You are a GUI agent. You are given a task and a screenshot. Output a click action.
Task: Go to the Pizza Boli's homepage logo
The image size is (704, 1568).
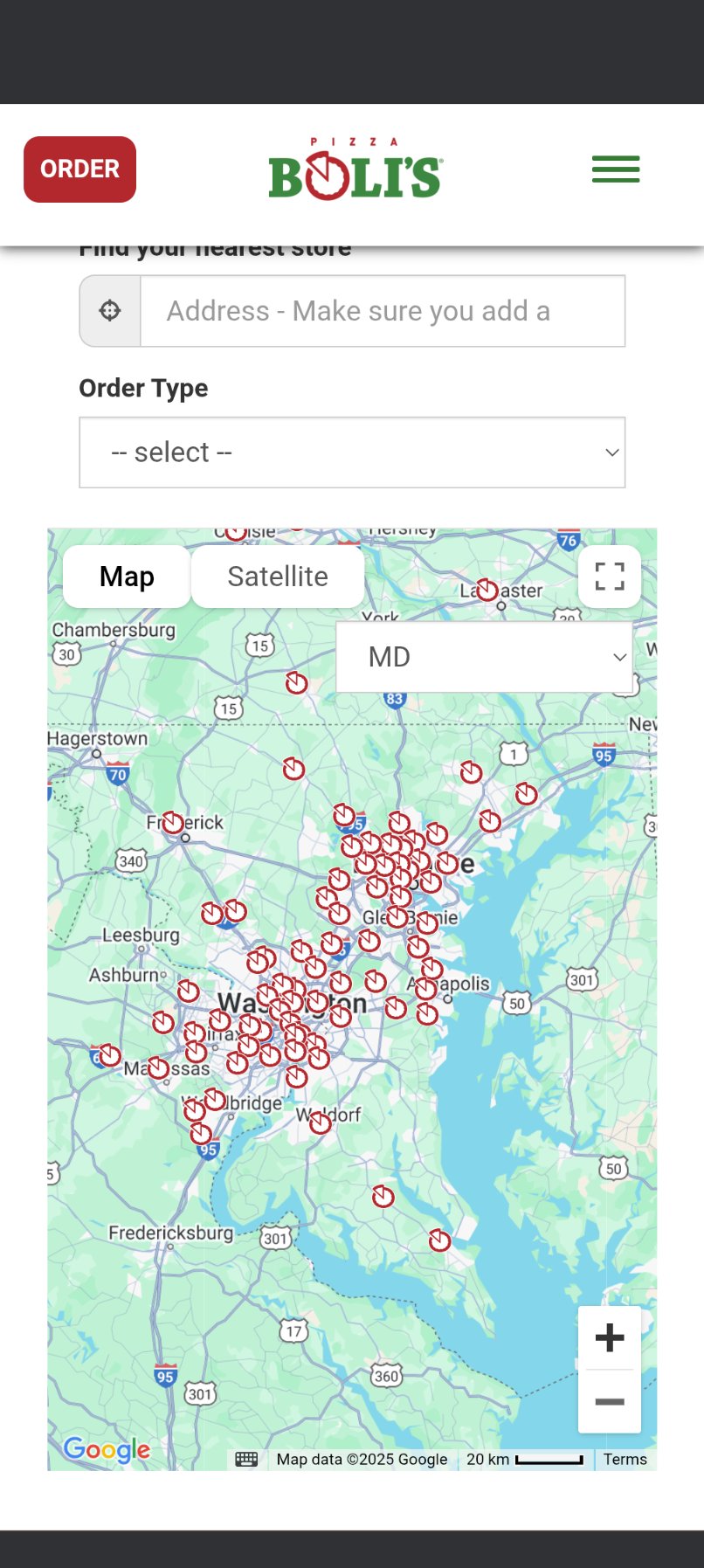(355, 169)
